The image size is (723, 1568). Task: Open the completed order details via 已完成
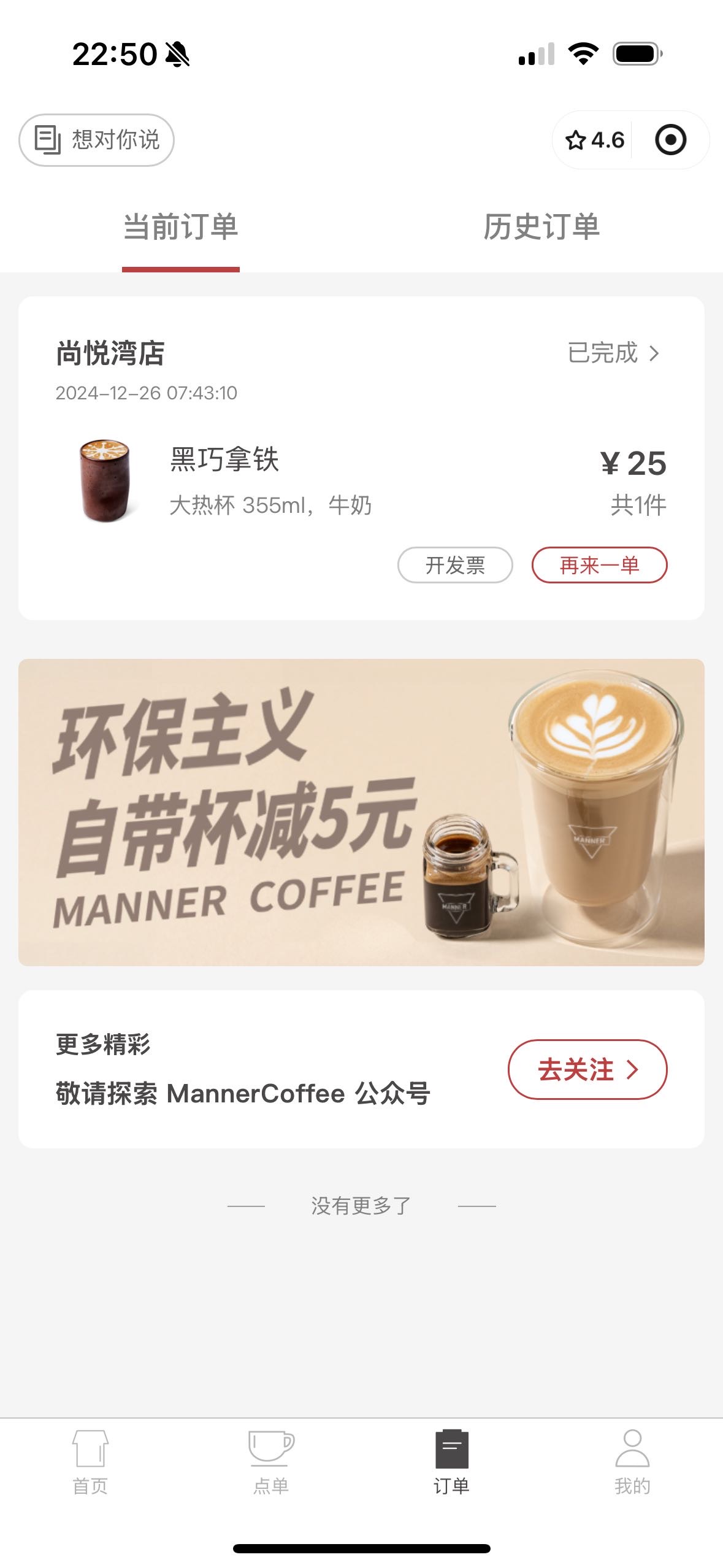pos(613,353)
